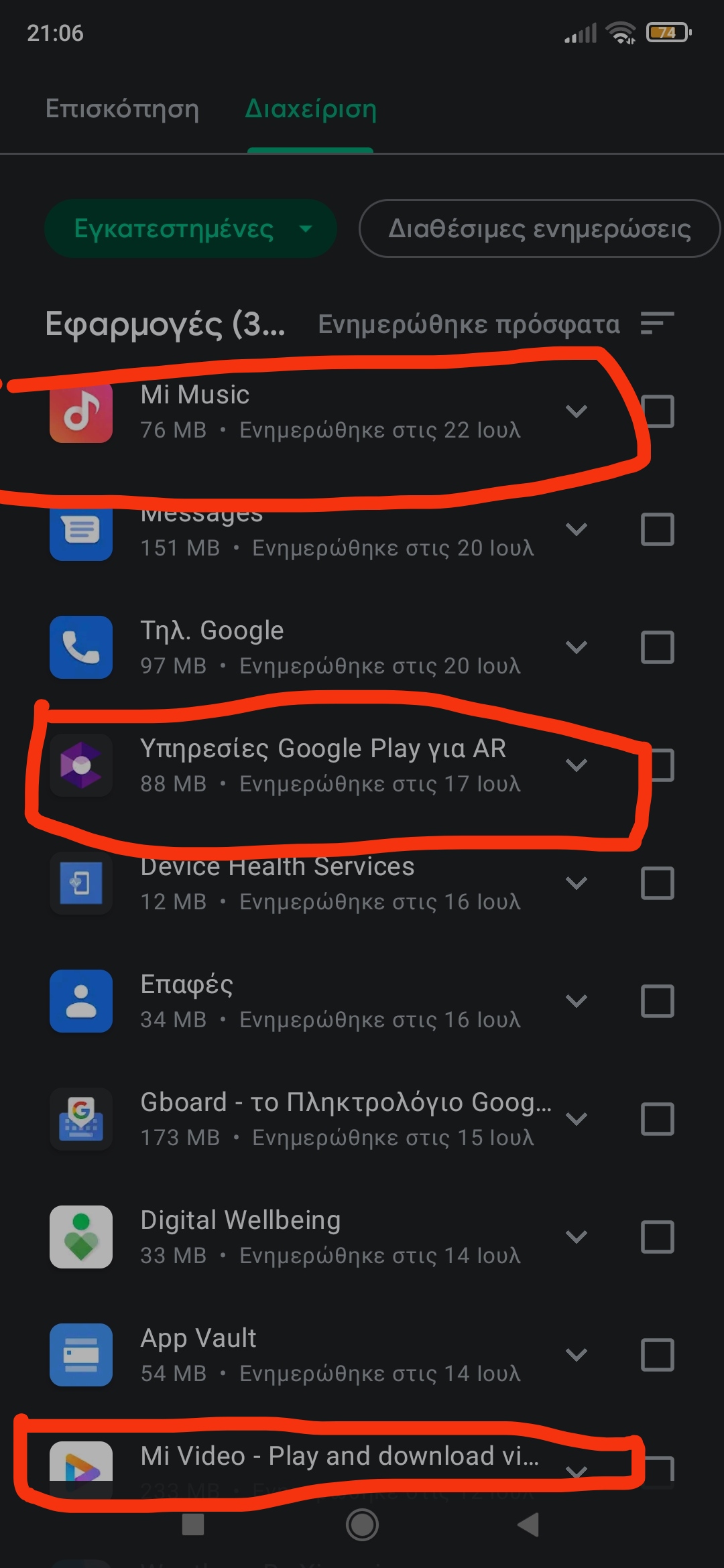
Task: Select the Device Health Services checkbox
Action: click(x=657, y=883)
